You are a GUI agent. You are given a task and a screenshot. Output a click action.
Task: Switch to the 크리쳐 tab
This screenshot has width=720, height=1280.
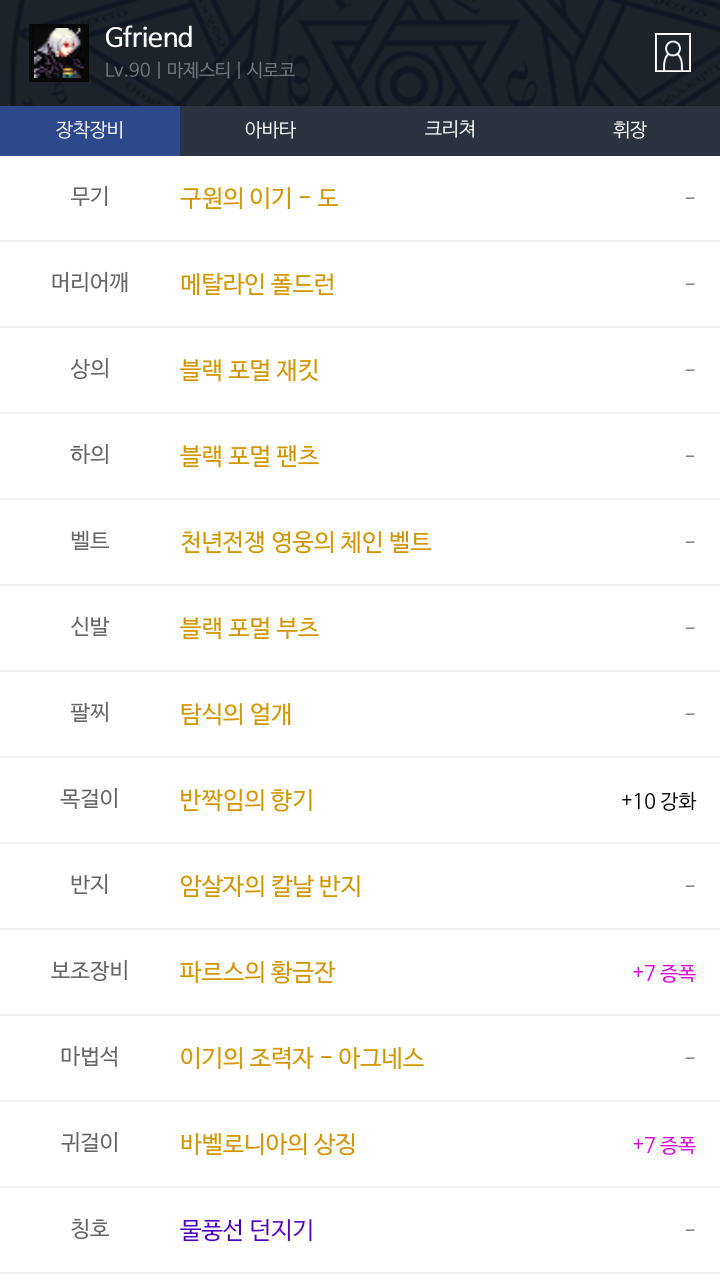[x=450, y=130]
